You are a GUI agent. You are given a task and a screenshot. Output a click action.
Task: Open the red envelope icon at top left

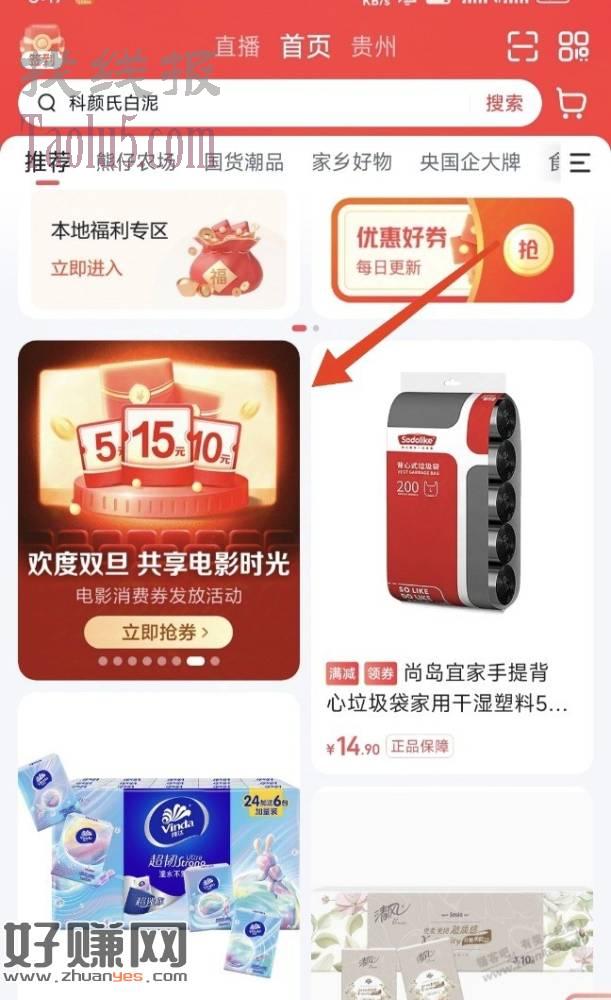click(41, 47)
